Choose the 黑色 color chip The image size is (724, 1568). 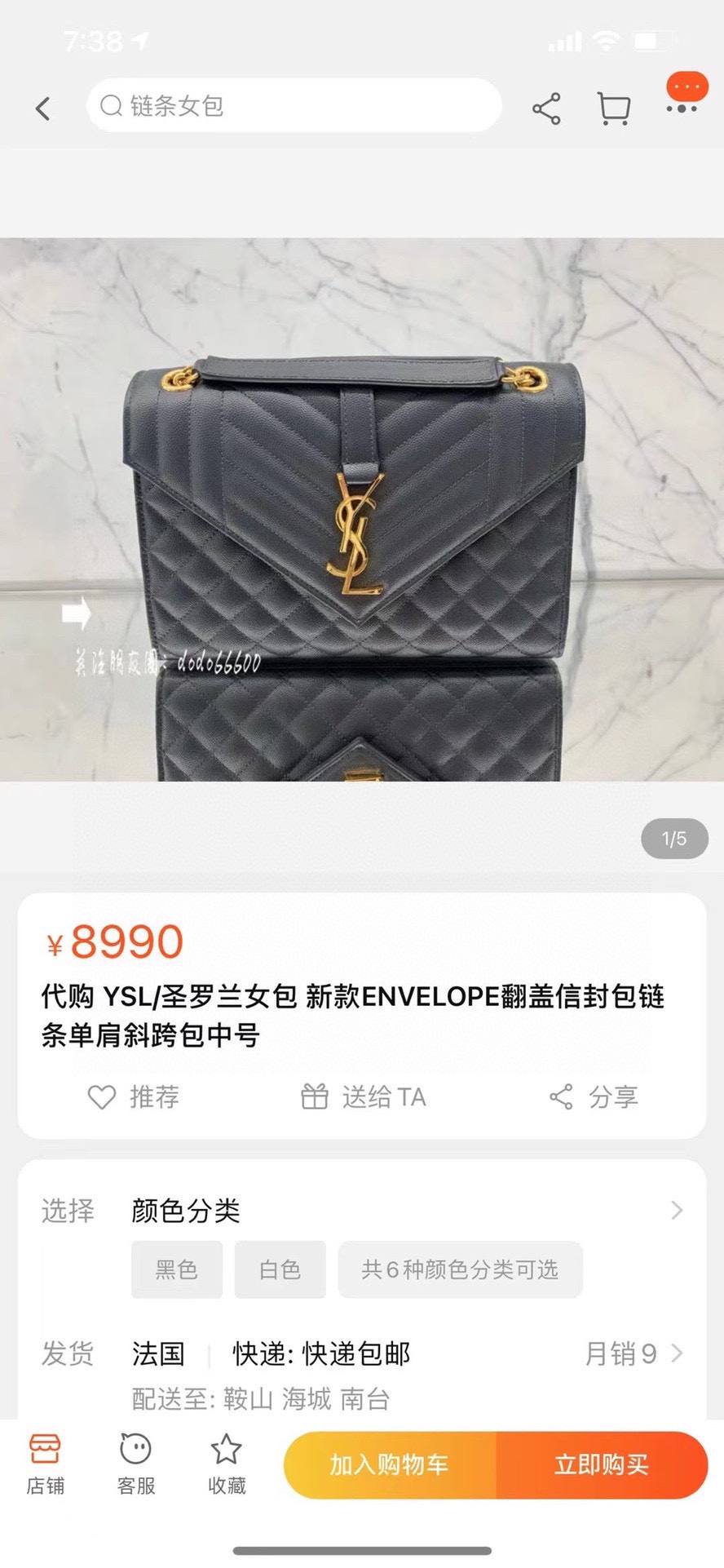(x=177, y=1269)
